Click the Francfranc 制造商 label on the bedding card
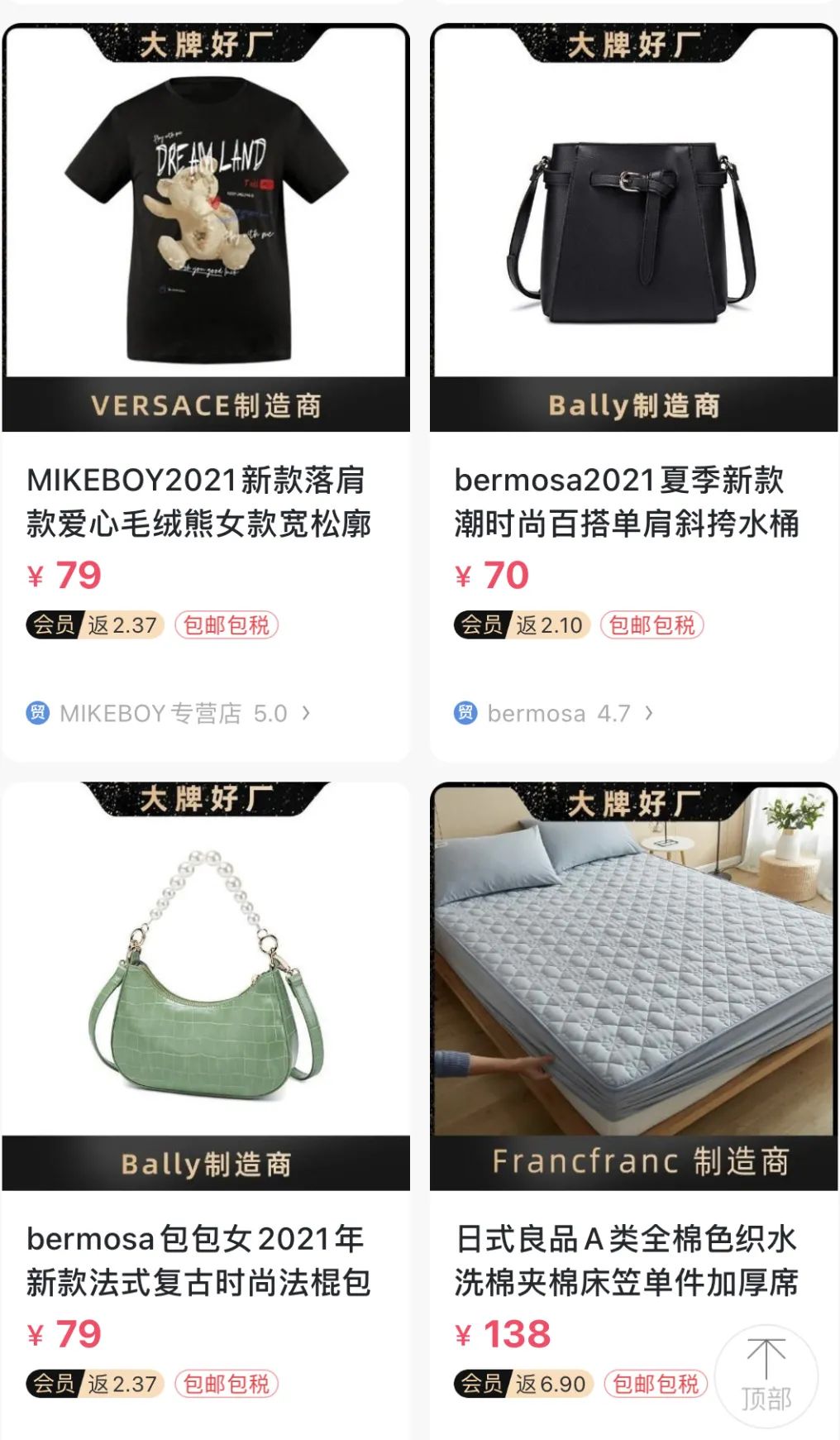The height and width of the screenshot is (1440, 840). click(x=635, y=1161)
